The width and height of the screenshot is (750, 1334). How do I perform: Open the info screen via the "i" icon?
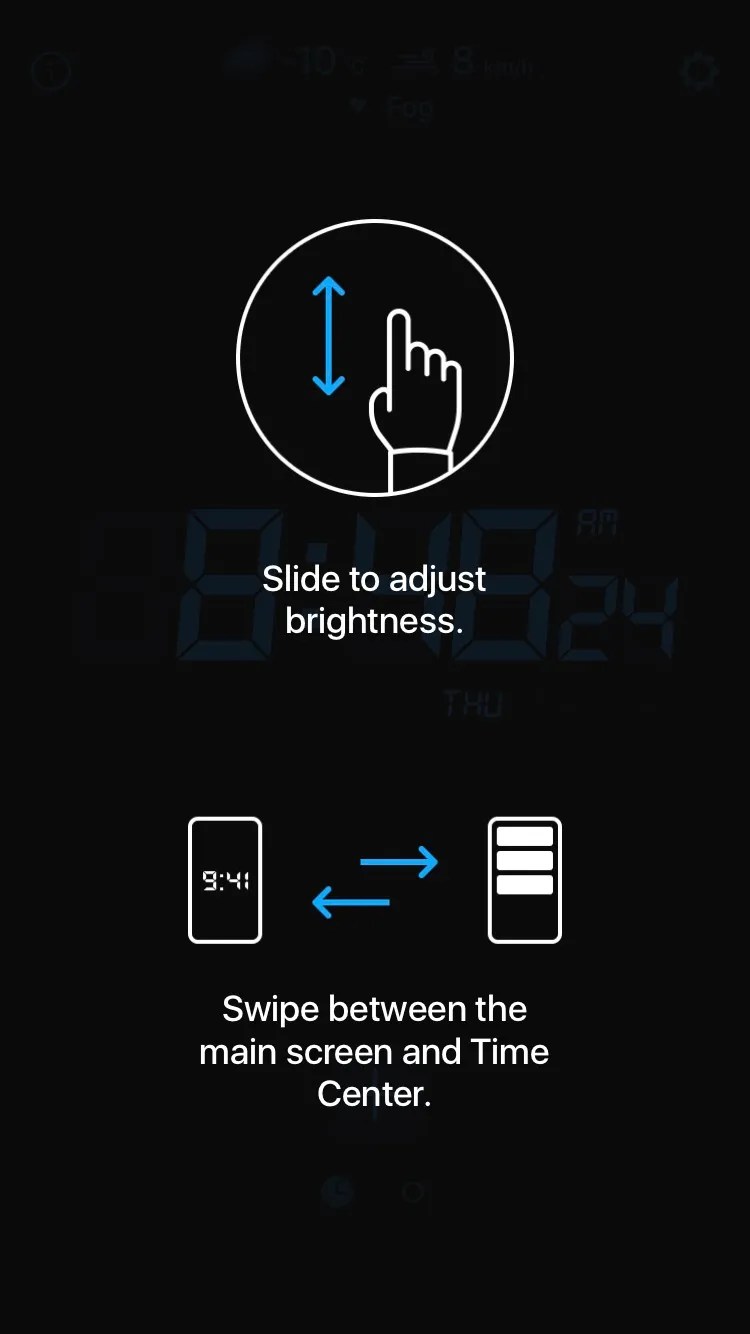(51, 72)
